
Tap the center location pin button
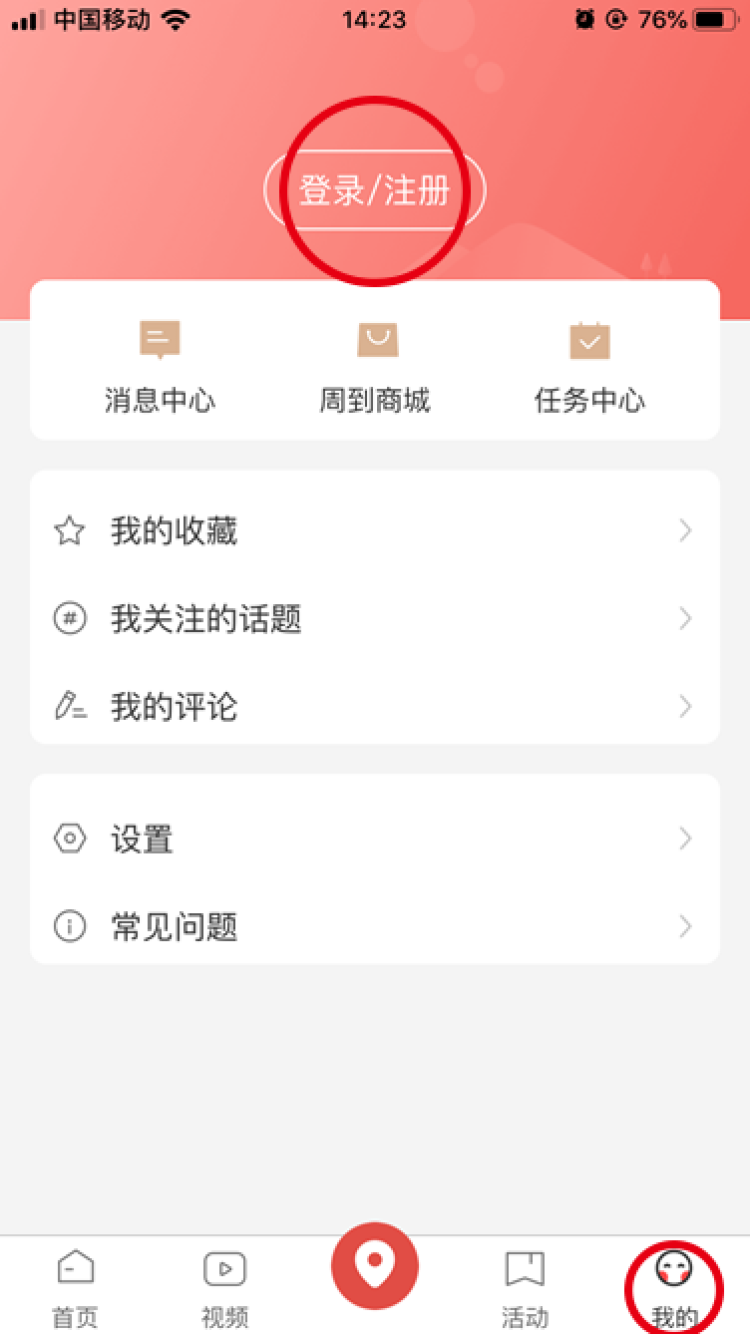(x=375, y=1266)
